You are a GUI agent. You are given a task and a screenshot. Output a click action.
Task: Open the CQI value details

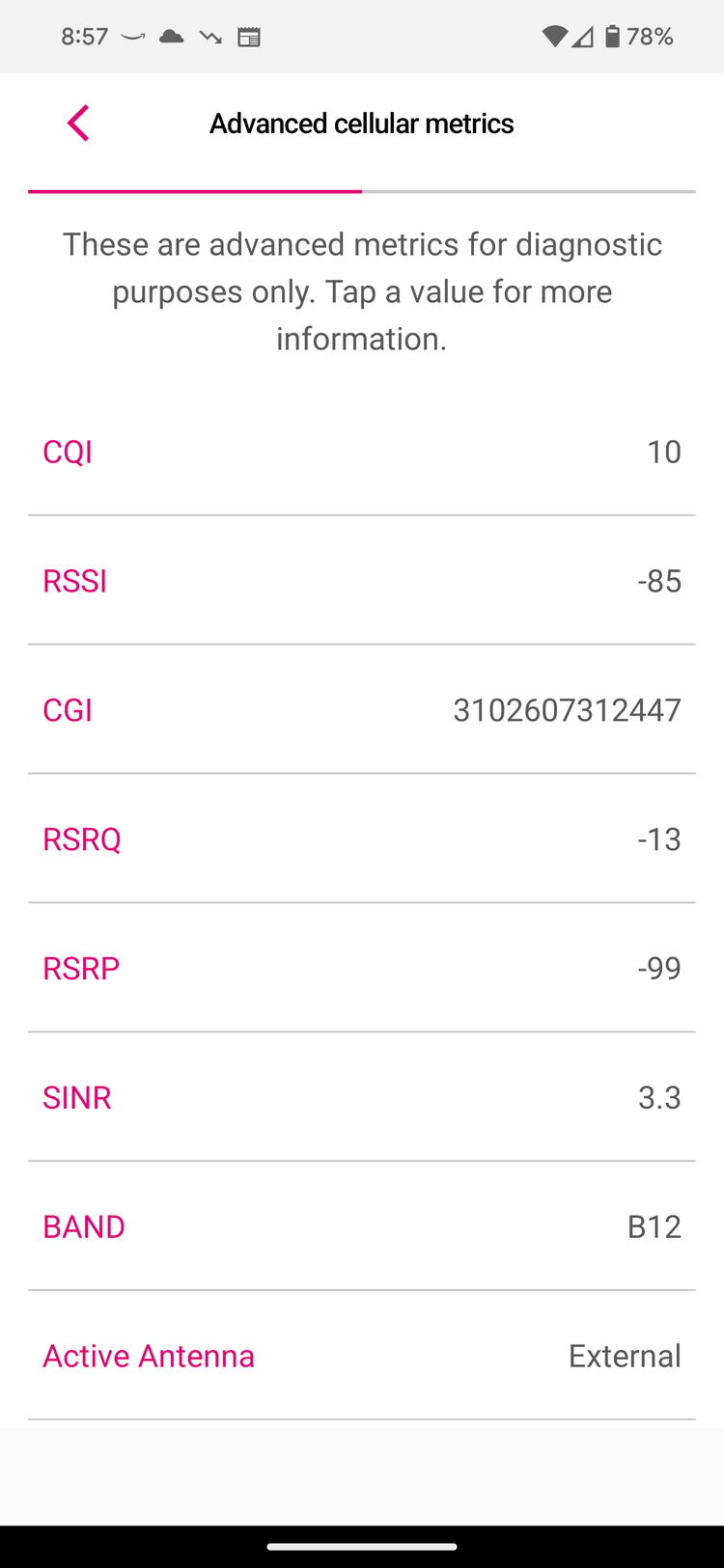click(362, 452)
